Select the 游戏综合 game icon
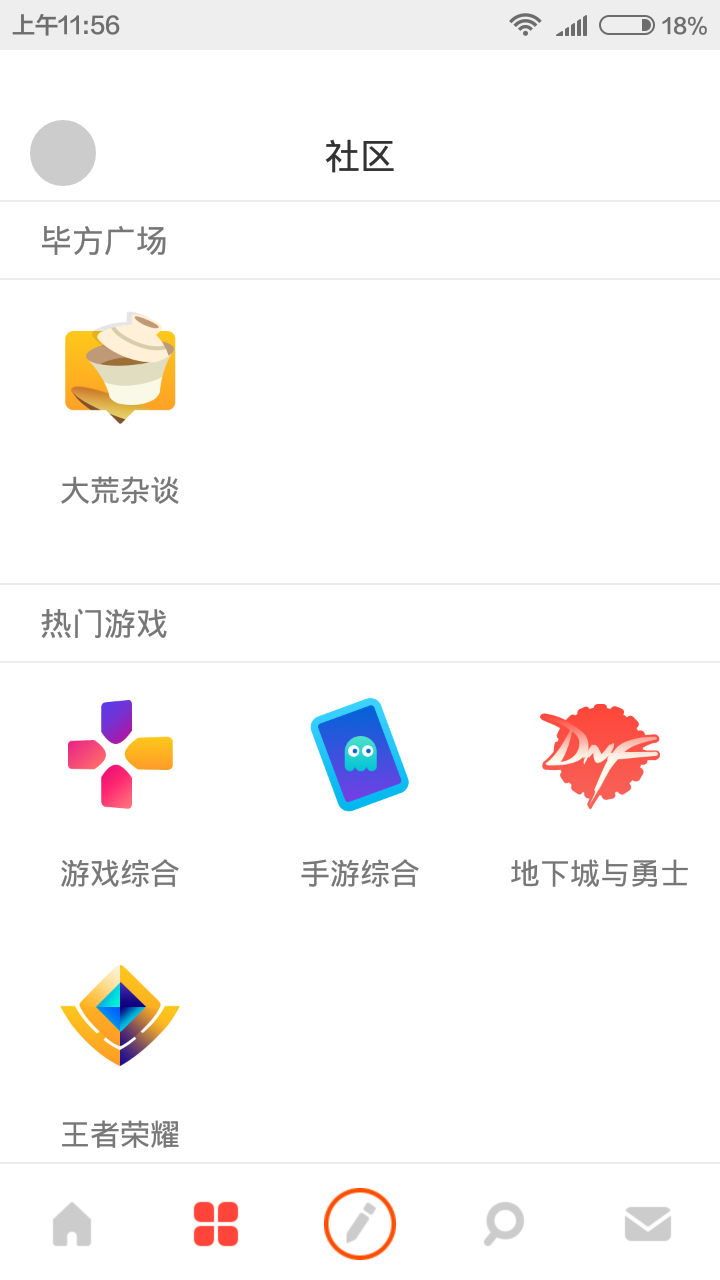The height and width of the screenshot is (1280, 720). coord(119,753)
